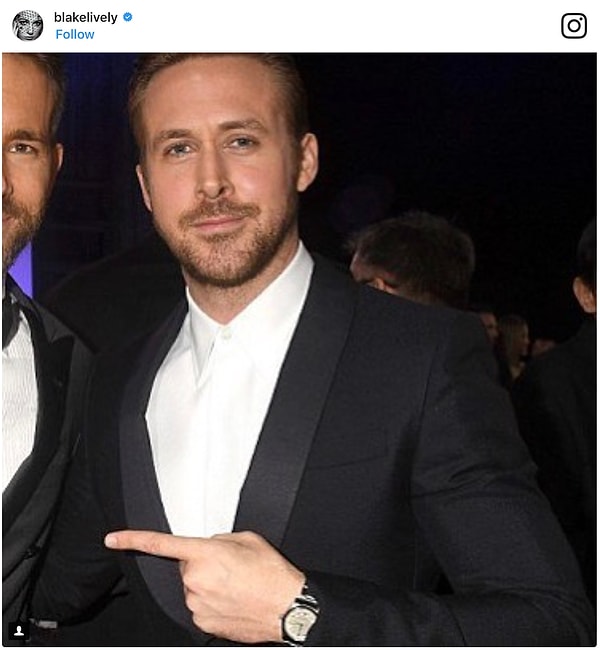The height and width of the screenshot is (650, 600).
Task: Follow the blakelively account
Action: 75,34
